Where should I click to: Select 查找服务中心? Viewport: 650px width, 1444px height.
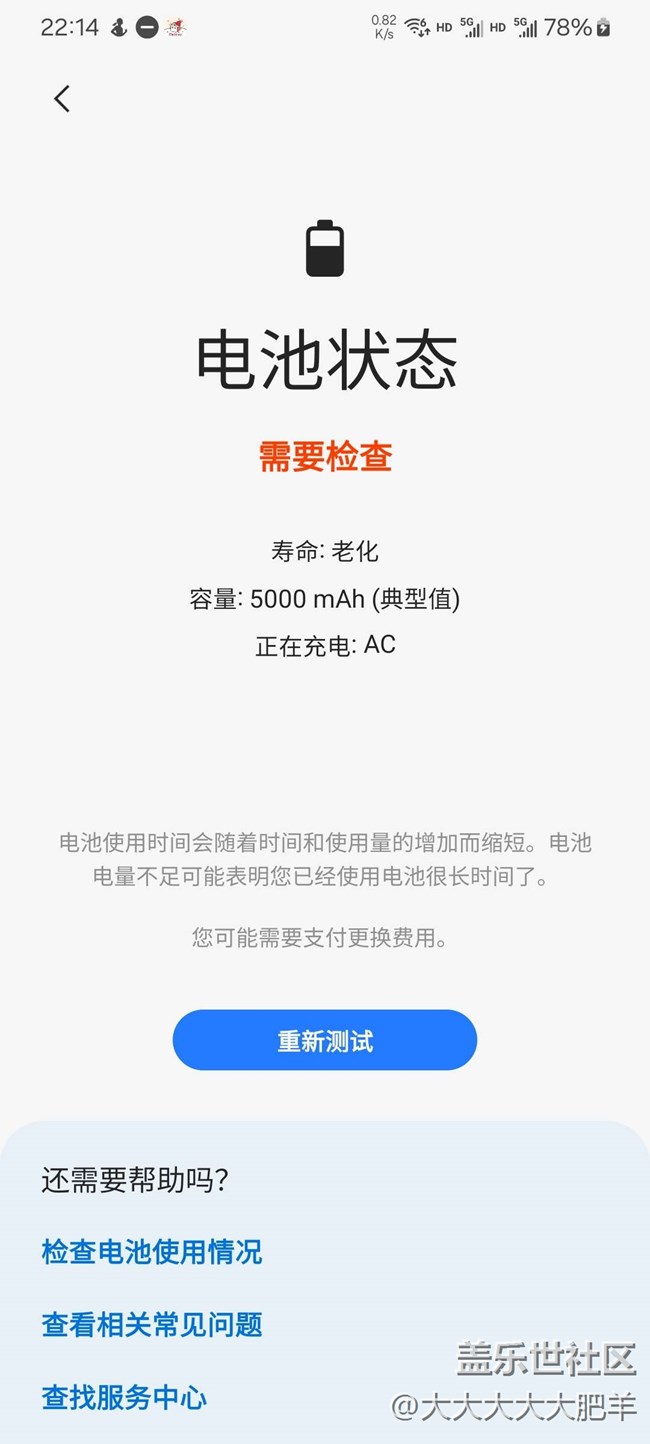coord(124,1397)
